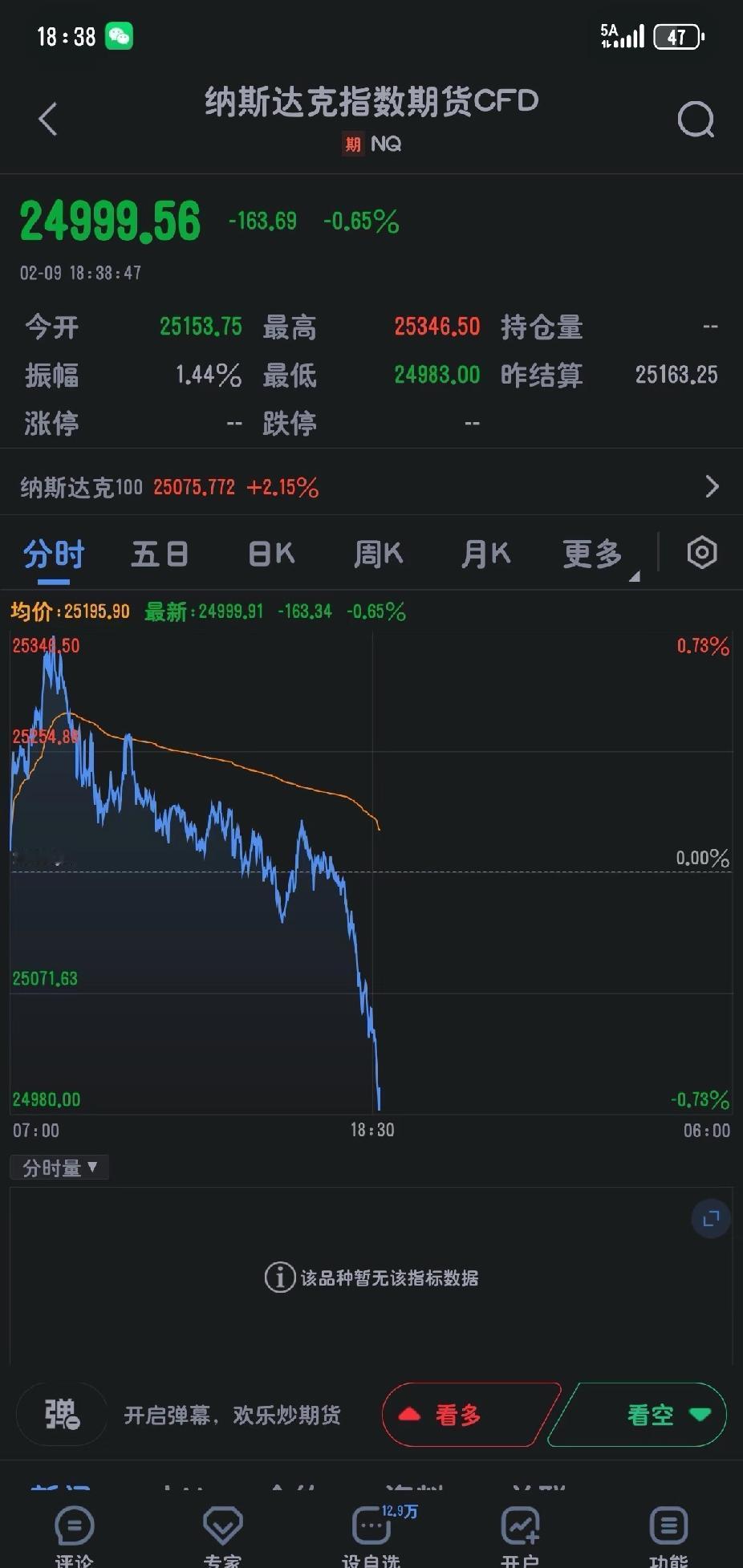Select the 五日 five-day chart tab

159,554
